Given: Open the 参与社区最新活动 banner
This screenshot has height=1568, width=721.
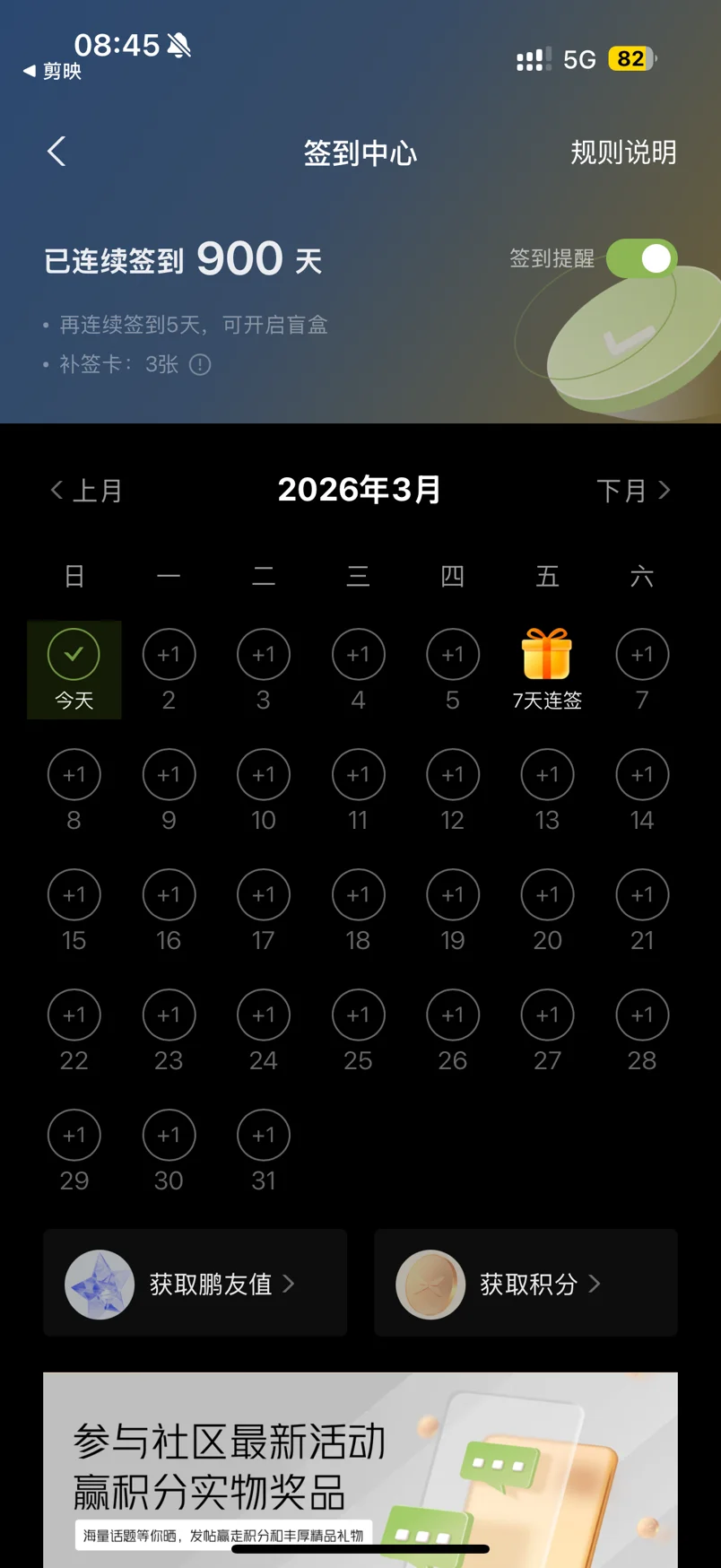Looking at the screenshot, I should 360,1468.
